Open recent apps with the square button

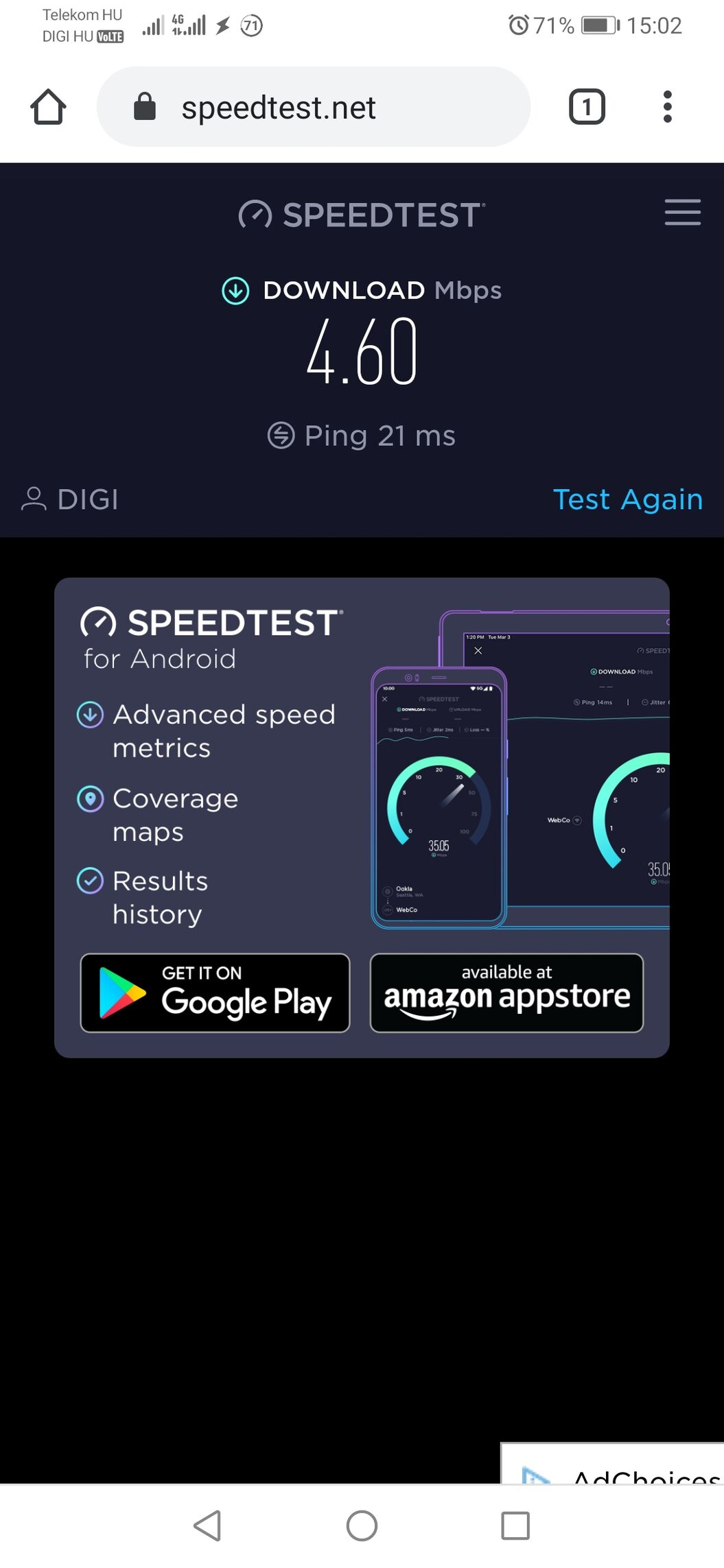(515, 1526)
